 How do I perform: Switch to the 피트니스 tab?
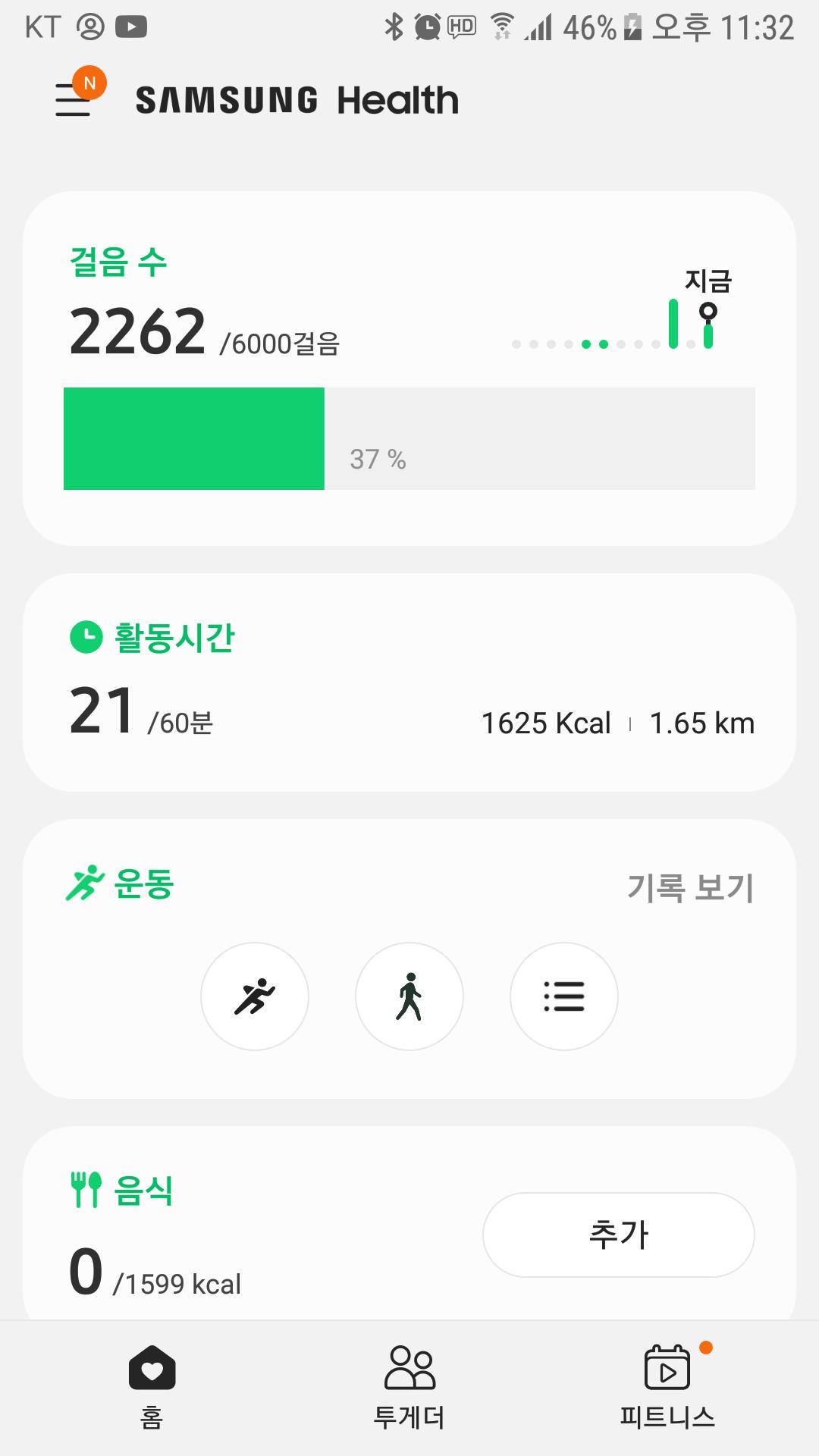(x=667, y=1386)
